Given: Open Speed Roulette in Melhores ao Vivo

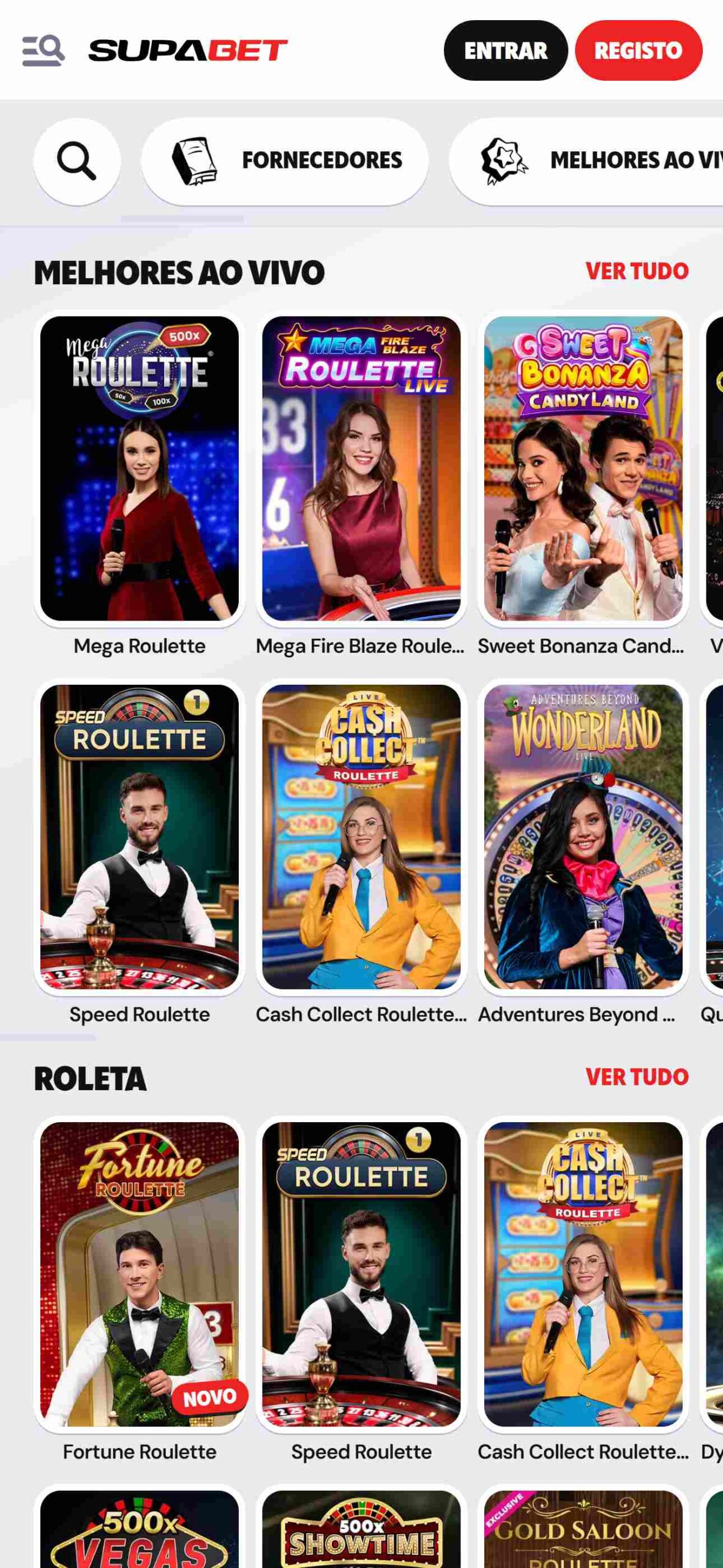Looking at the screenshot, I should coord(140,836).
